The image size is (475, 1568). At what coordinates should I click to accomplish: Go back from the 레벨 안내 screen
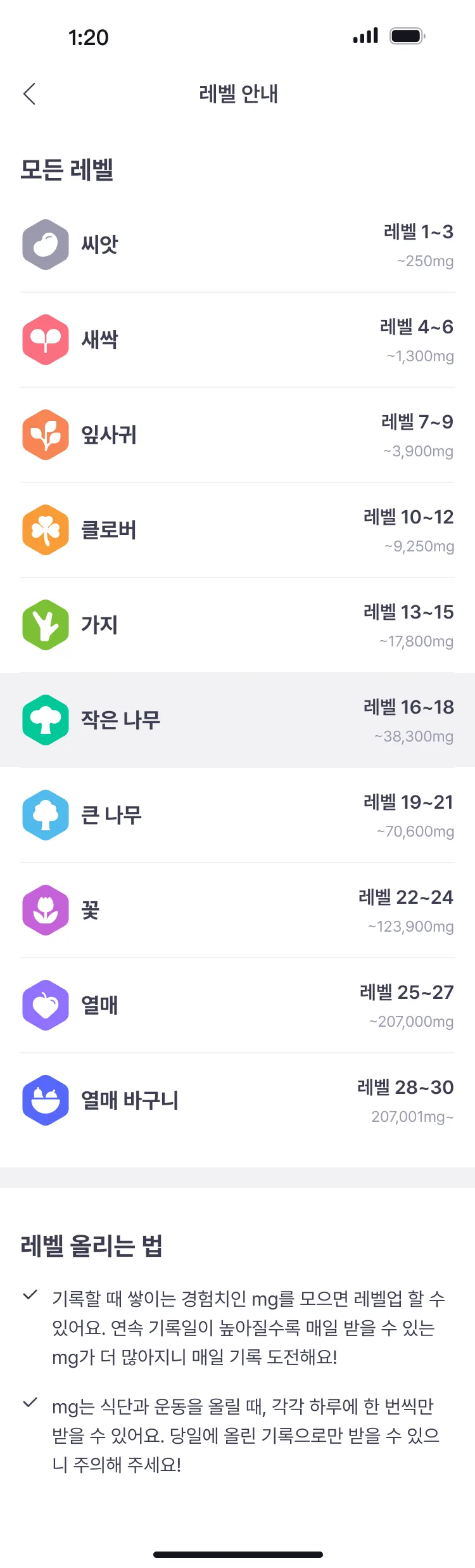click(x=29, y=94)
